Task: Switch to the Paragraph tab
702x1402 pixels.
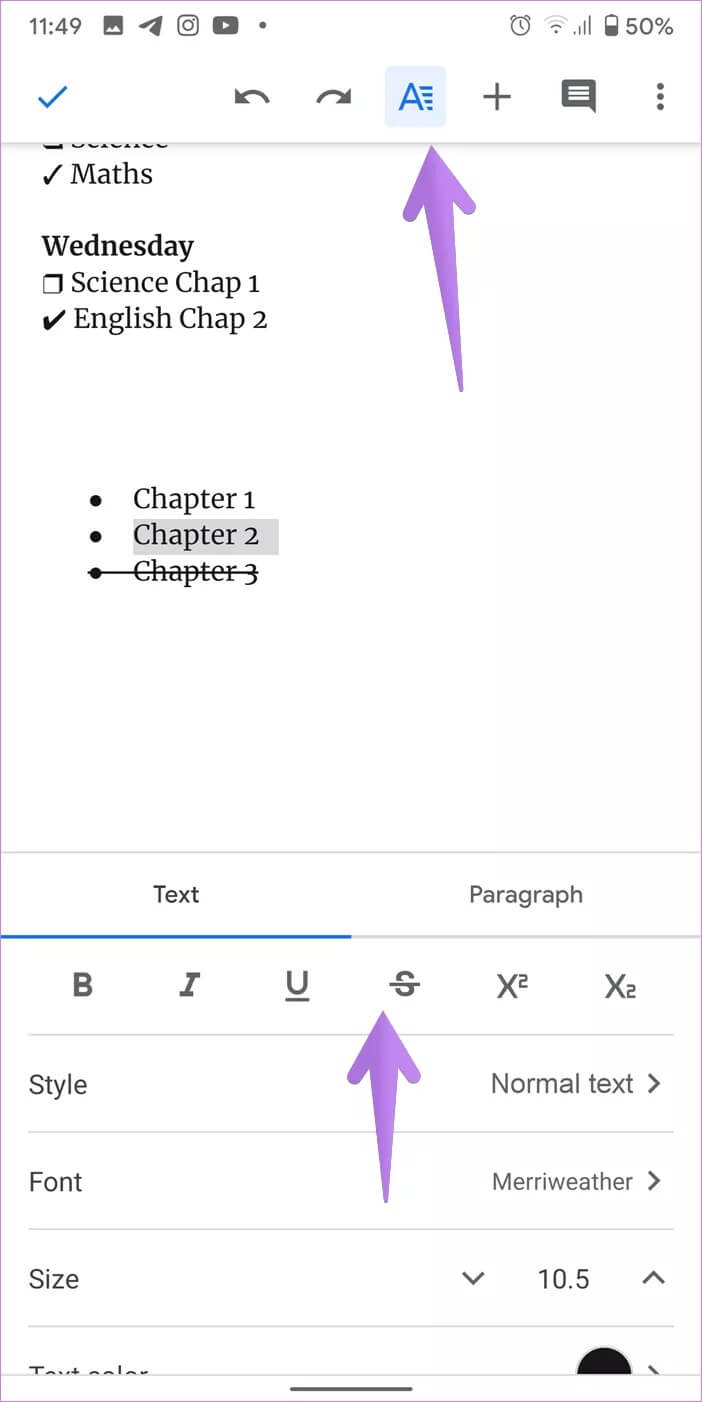Action: pyautogui.click(x=526, y=894)
